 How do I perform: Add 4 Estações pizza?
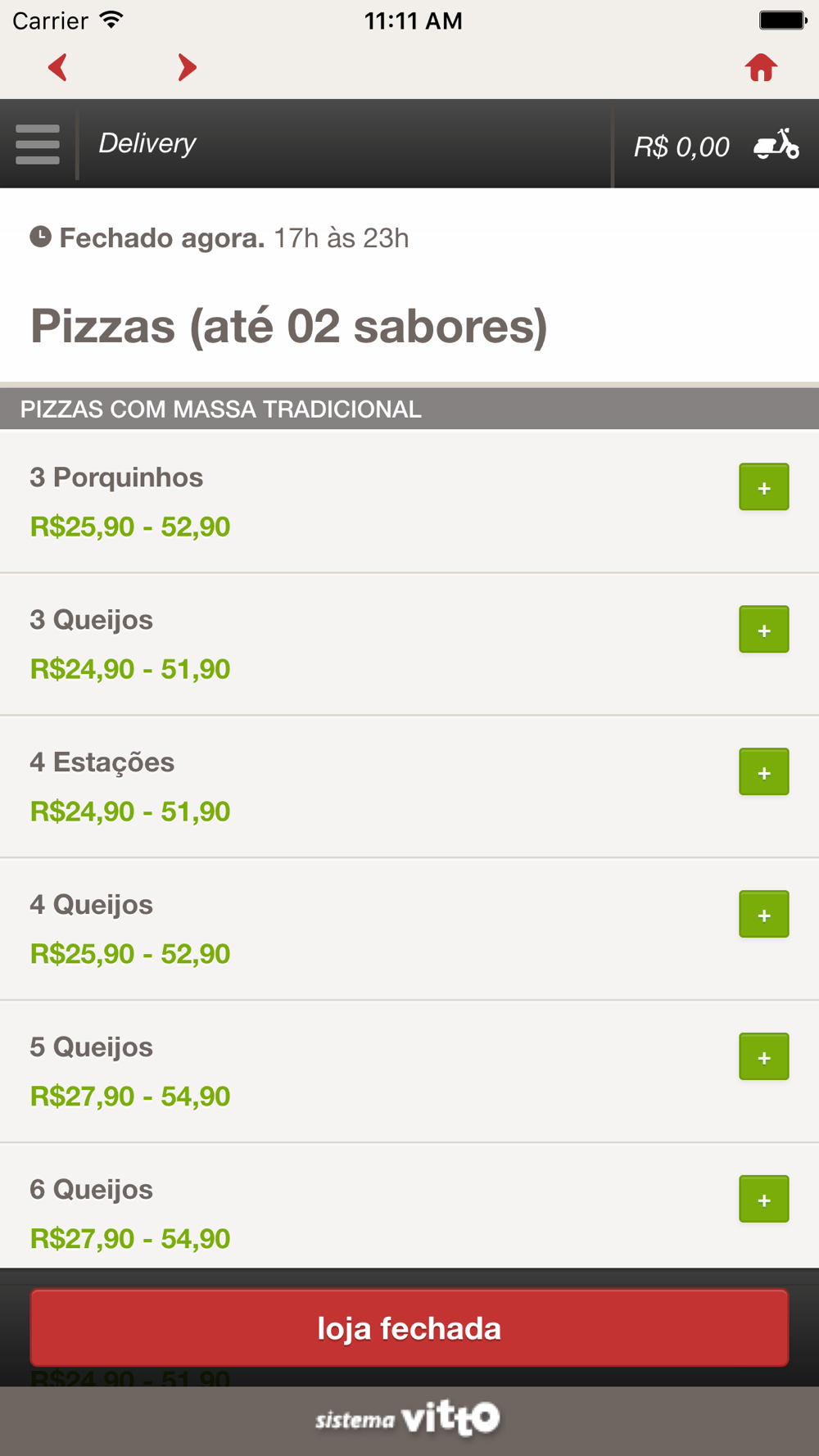764,772
